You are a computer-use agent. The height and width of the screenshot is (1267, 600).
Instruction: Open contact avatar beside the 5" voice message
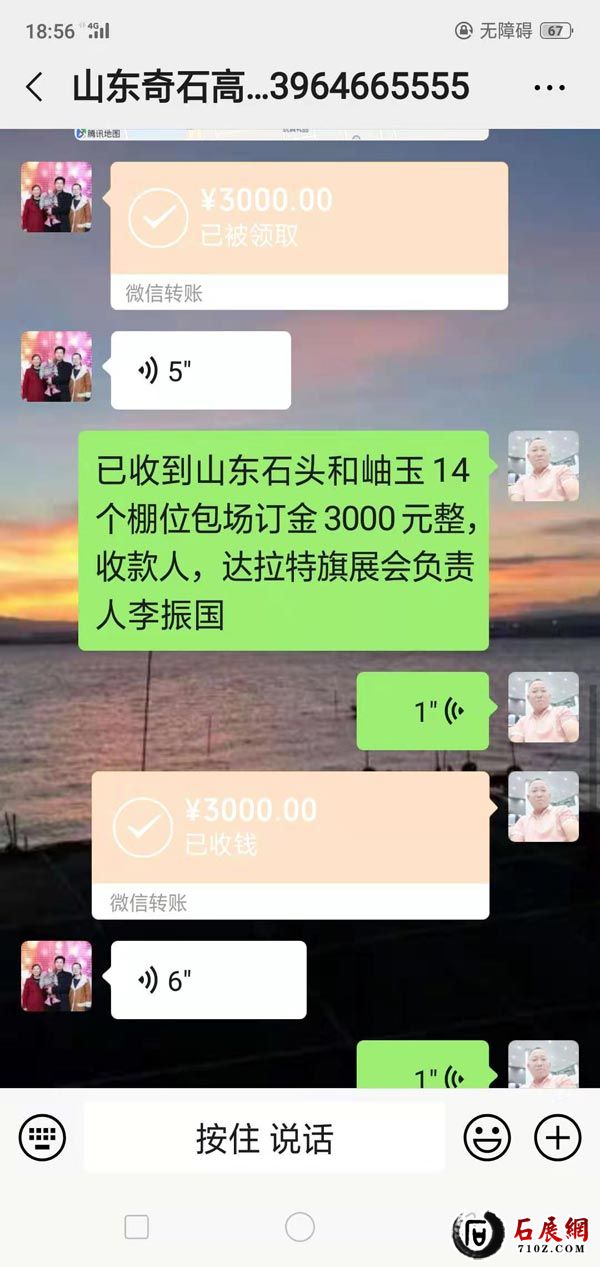pyautogui.click(x=57, y=367)
